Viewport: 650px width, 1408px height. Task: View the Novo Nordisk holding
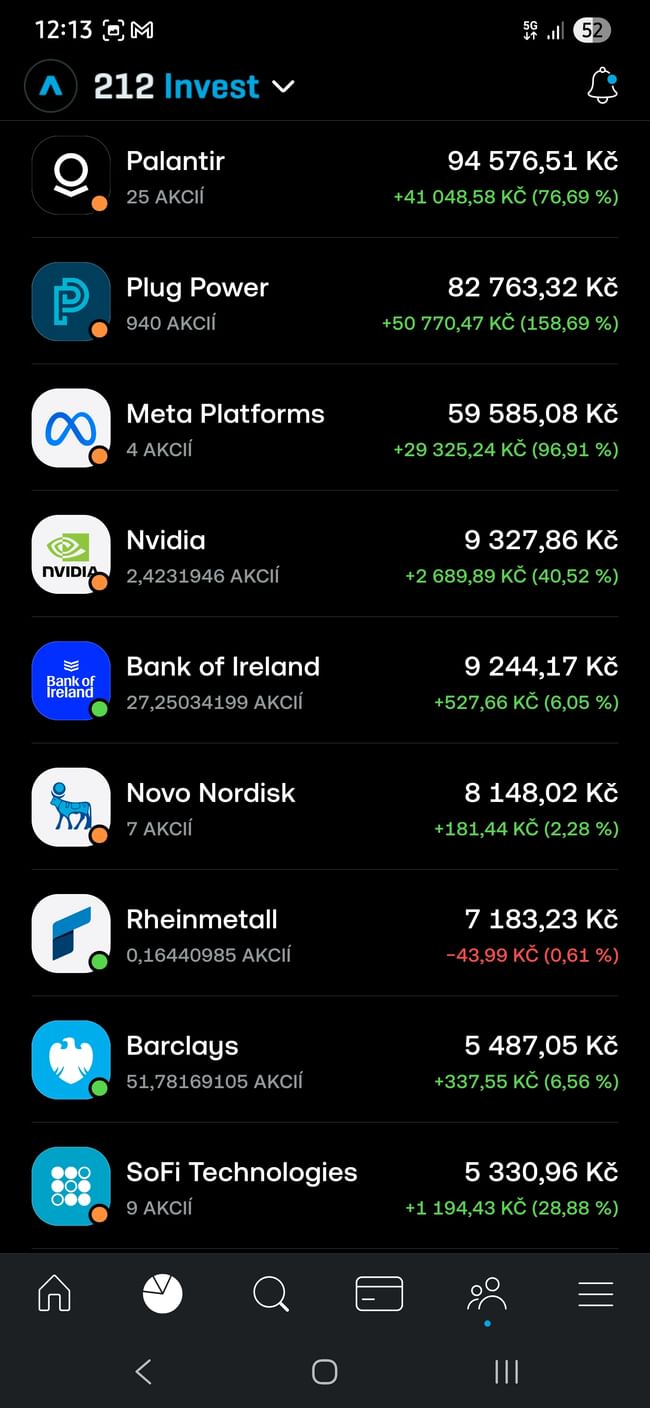point(325,807)
